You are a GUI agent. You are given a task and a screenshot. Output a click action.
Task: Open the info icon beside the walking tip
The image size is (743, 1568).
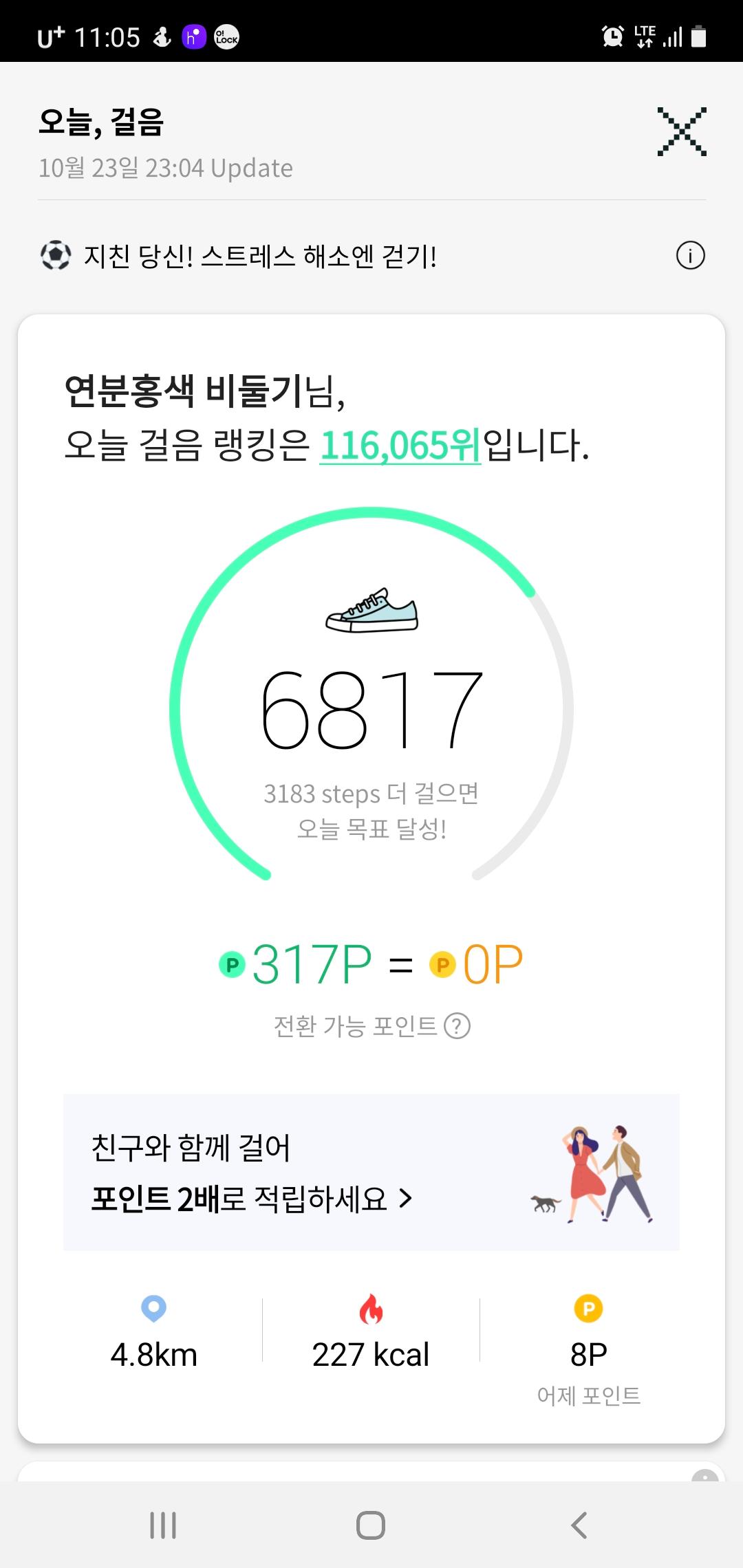(x=690, y=257)
